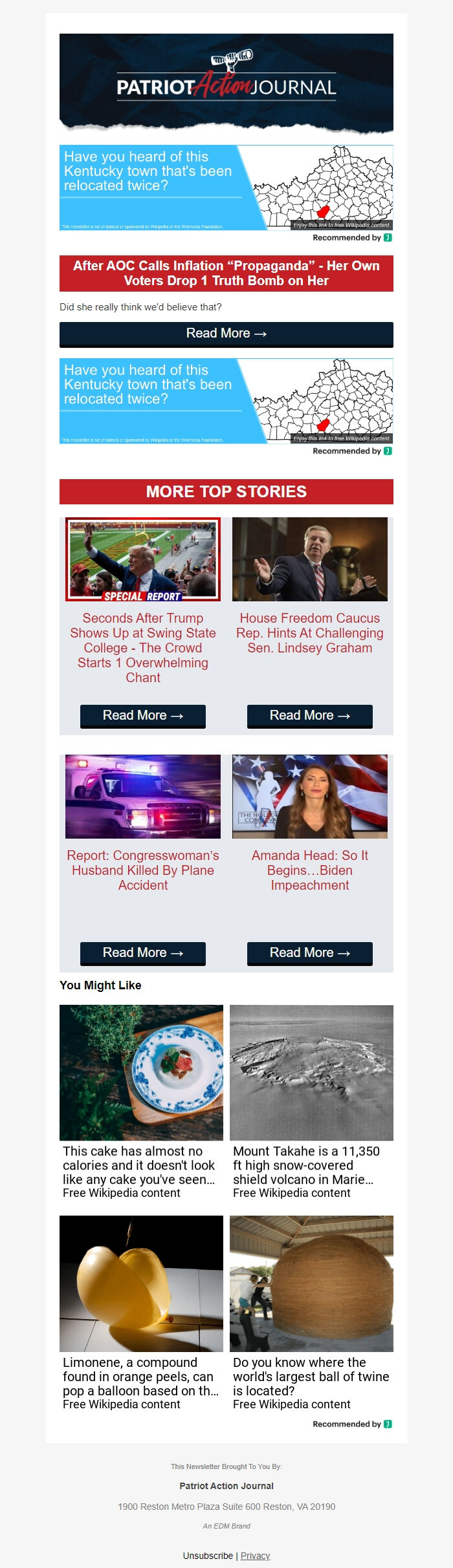Tap Read More under the Trump college story
This screenshot has height=1568, width=453.
click(143, 716)
